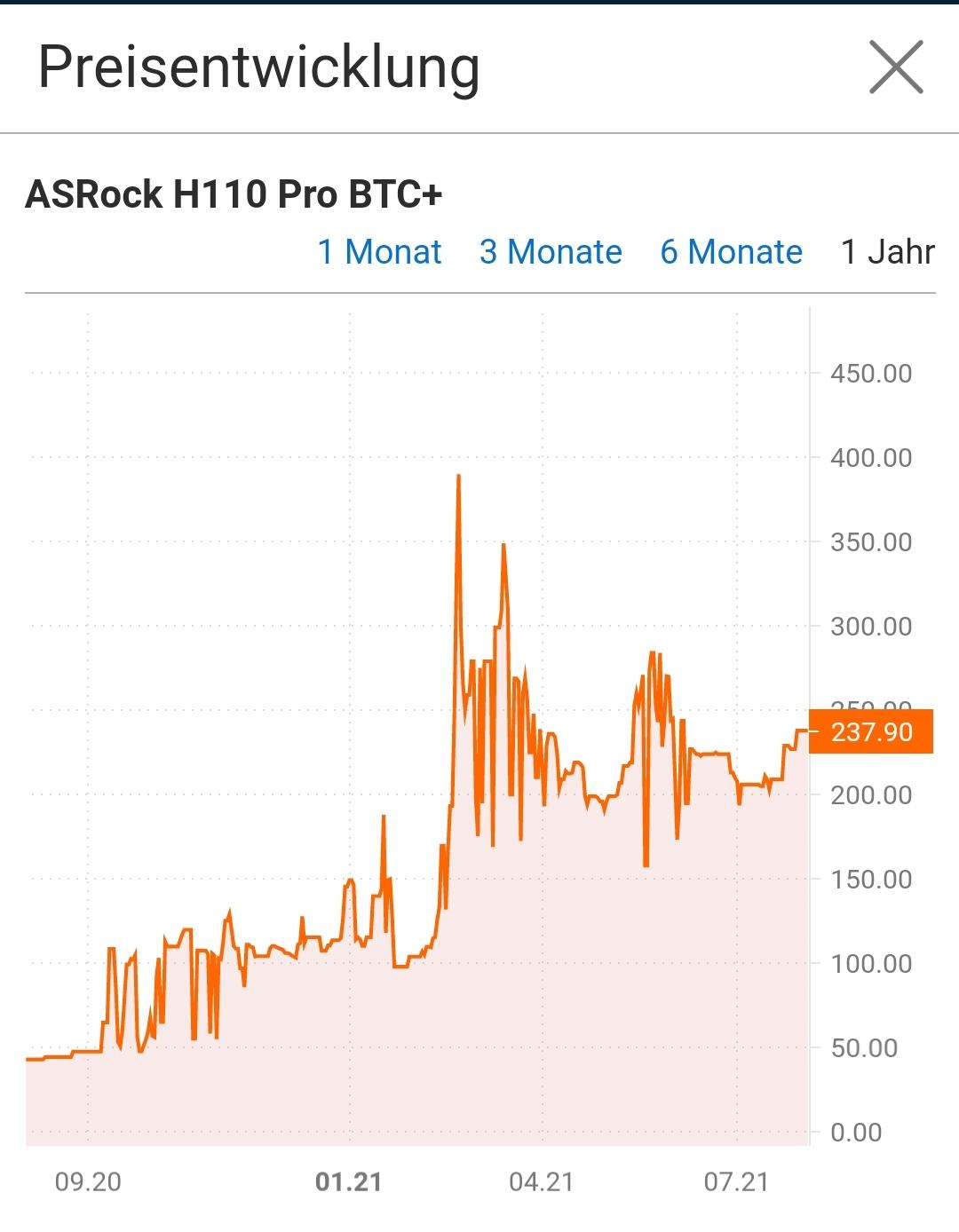Show the 3 Monate price range
Screen dimensions: 959x1232
pyautogui.click(x=551, y=252)
